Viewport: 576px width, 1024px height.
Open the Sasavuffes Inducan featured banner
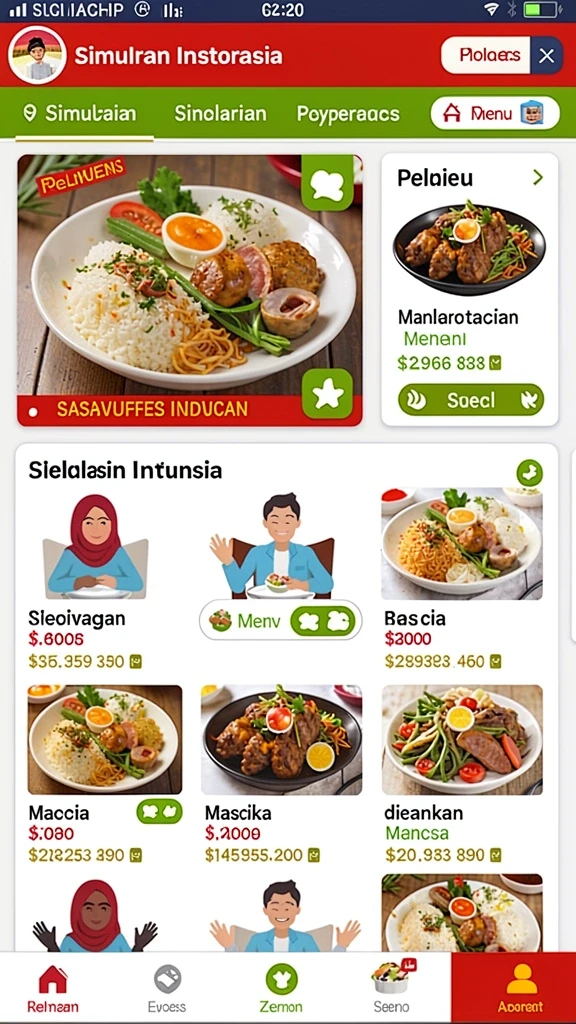coord(189,290)
